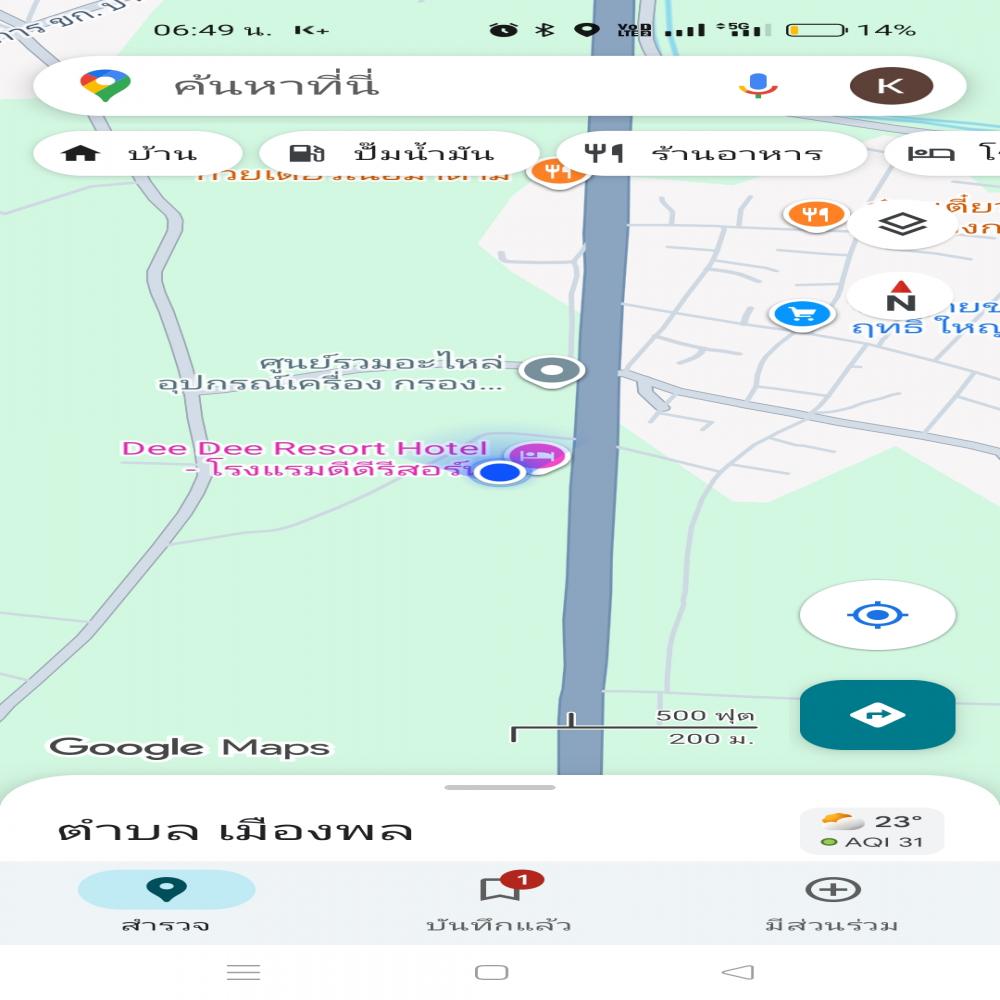Open the blue shopping cart marker
This screenshot has height=1000, width=1000.
pos(802,315)
